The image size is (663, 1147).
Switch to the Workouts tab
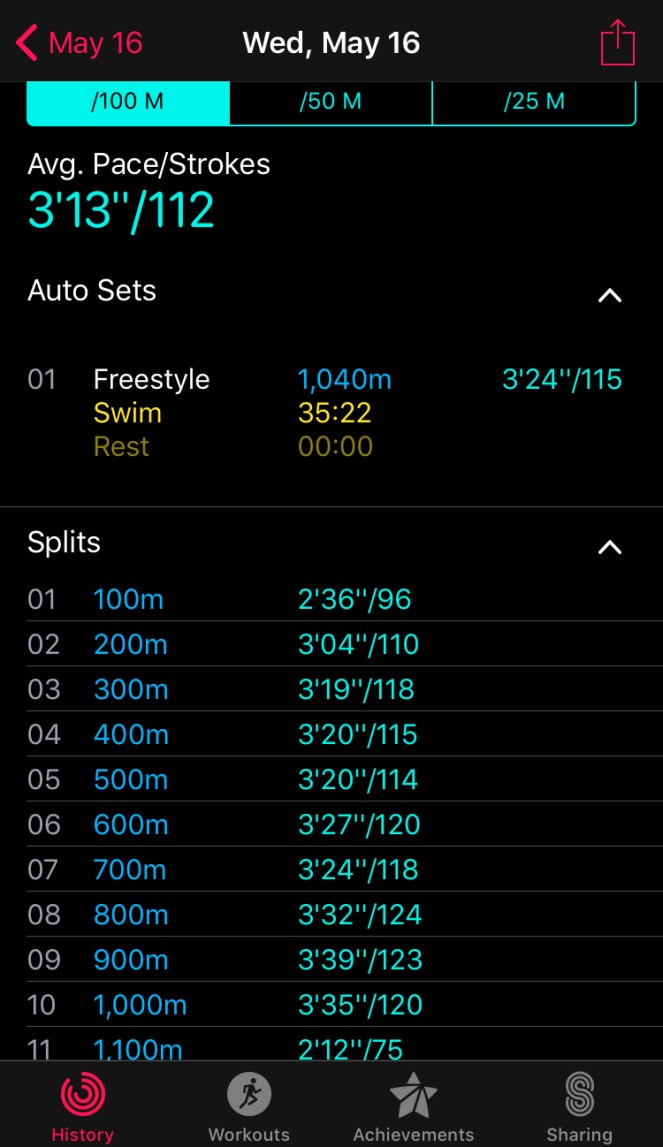click(x=248, y=1106)
